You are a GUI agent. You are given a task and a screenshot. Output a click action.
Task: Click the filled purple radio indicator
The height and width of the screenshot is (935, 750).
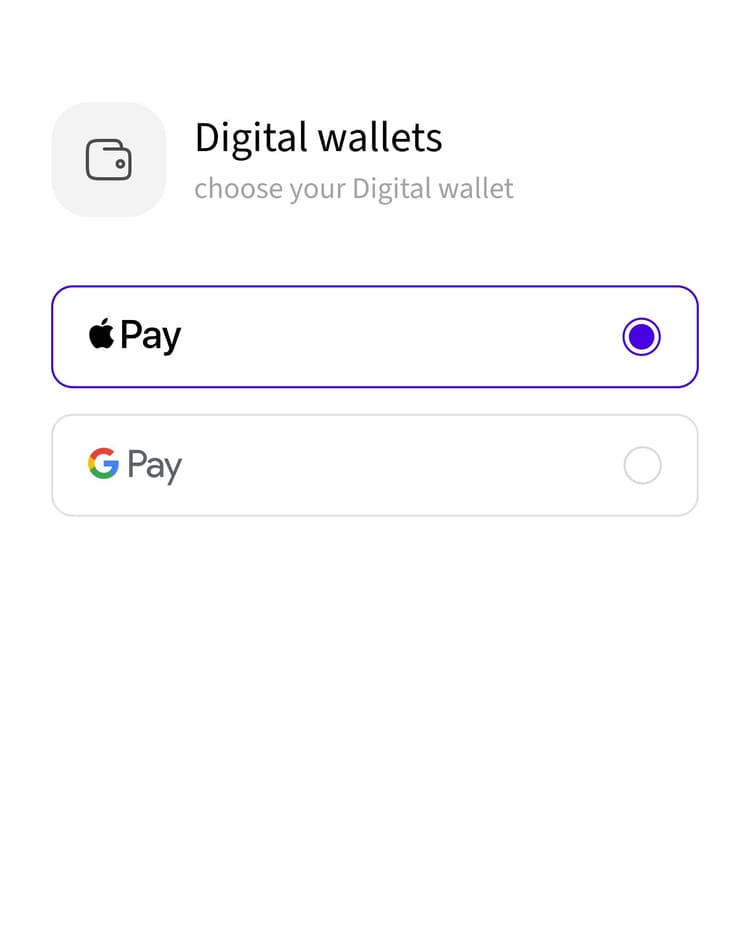click(641, 336)
